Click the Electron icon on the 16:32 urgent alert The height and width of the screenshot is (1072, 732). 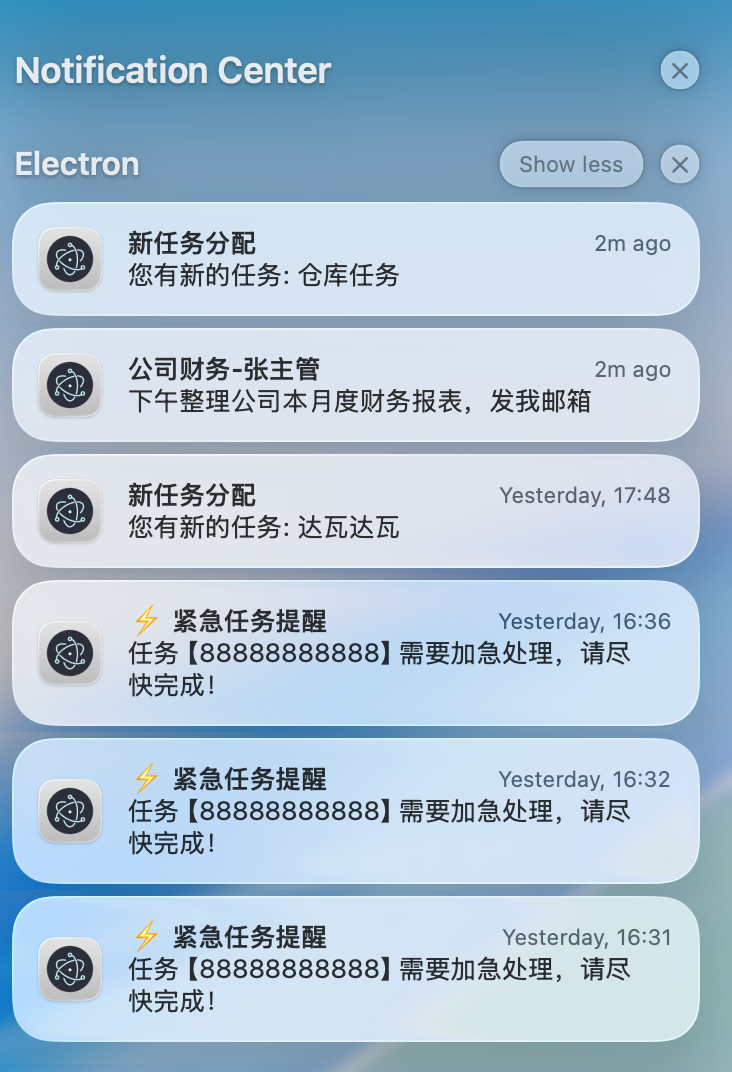coord(70,812)
